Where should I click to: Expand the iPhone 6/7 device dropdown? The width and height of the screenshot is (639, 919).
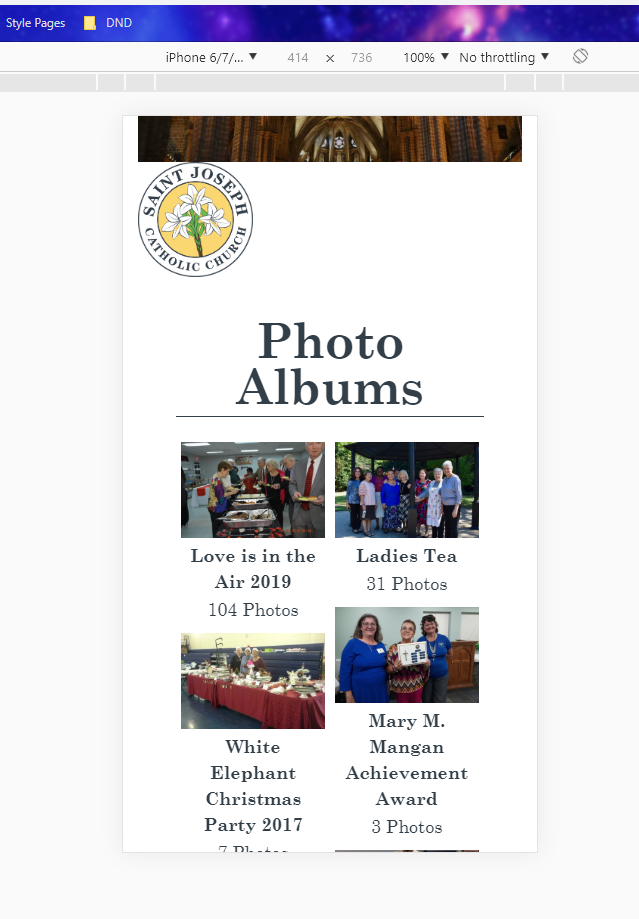coord(211,58)
